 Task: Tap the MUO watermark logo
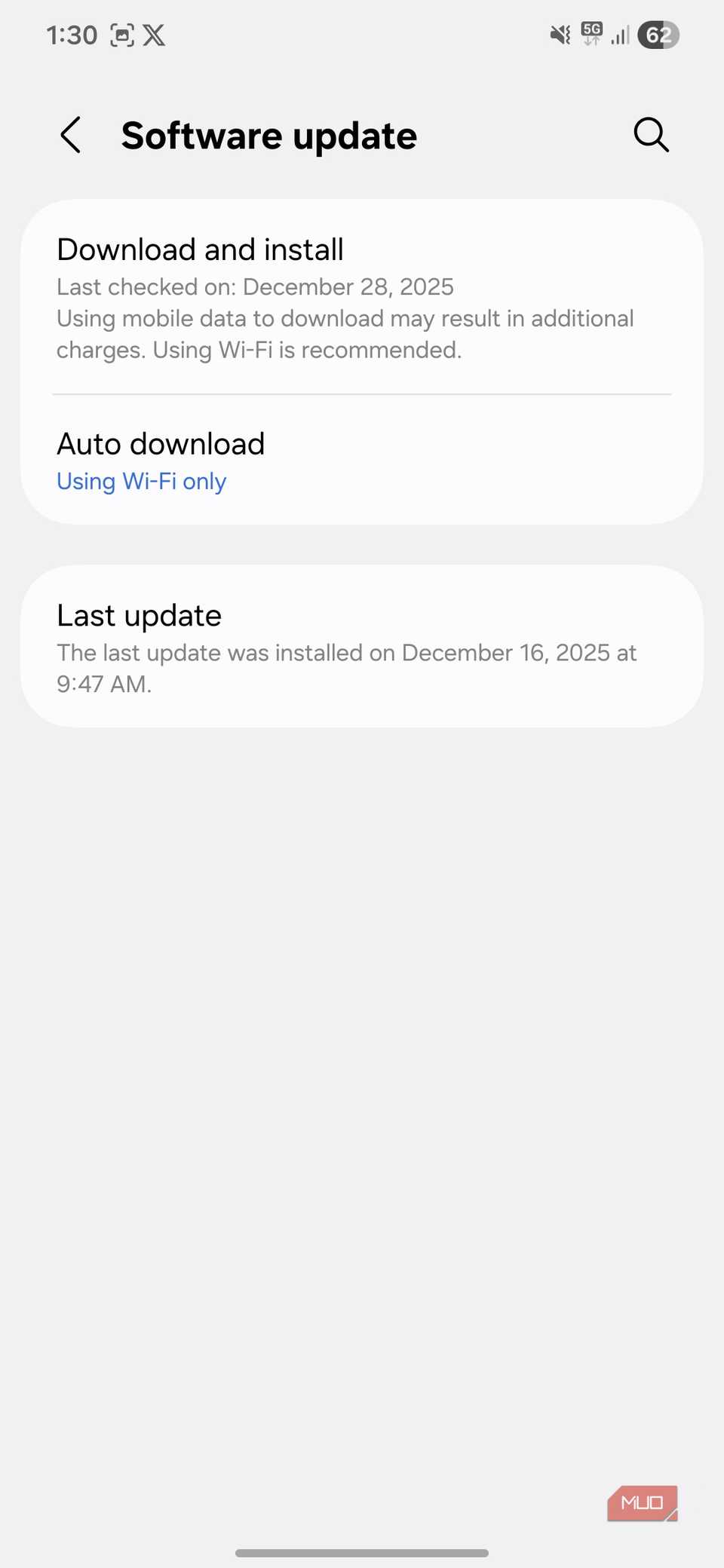[x=642, y=1503]
